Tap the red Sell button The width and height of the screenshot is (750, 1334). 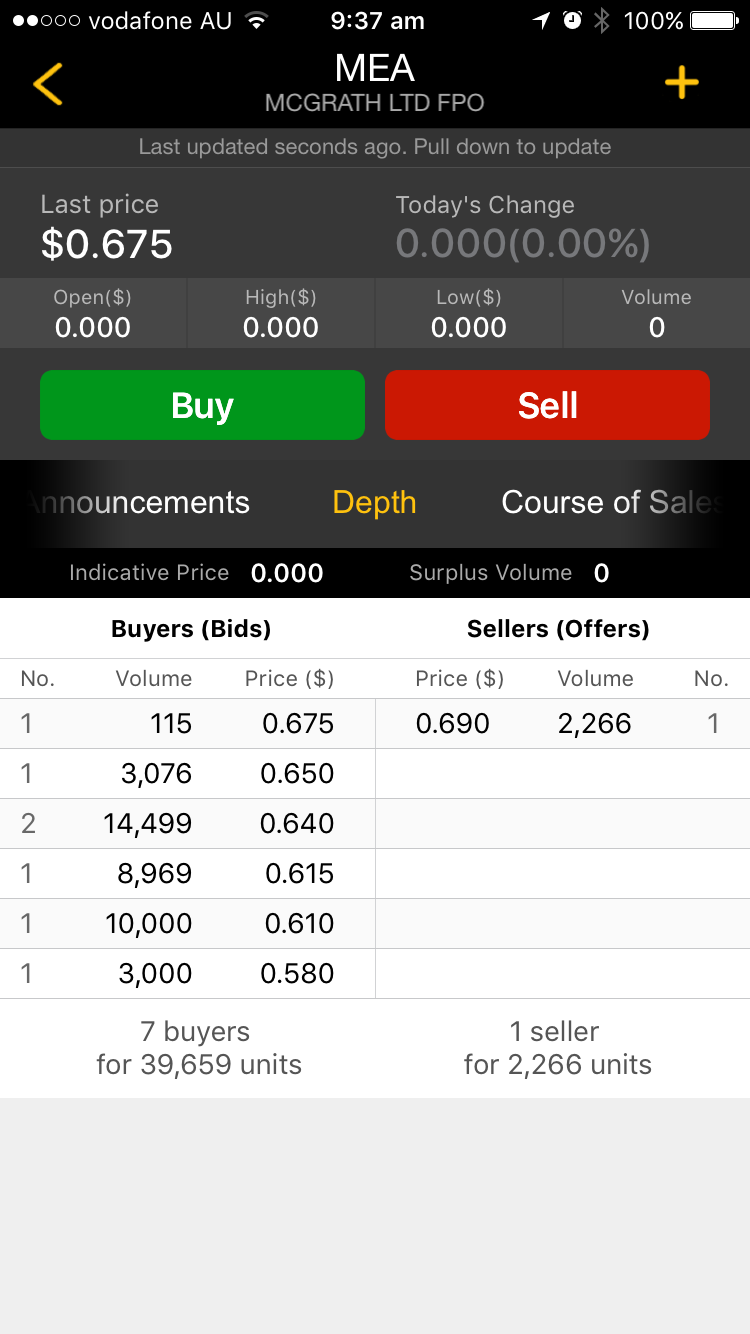(547, 405)
